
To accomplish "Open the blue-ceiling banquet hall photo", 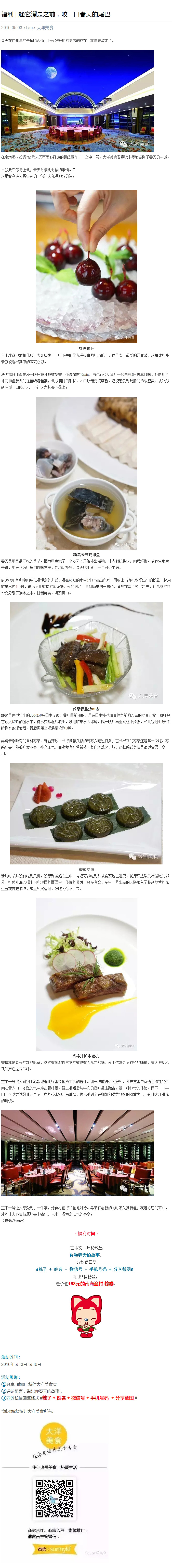I will click(78, 100).
